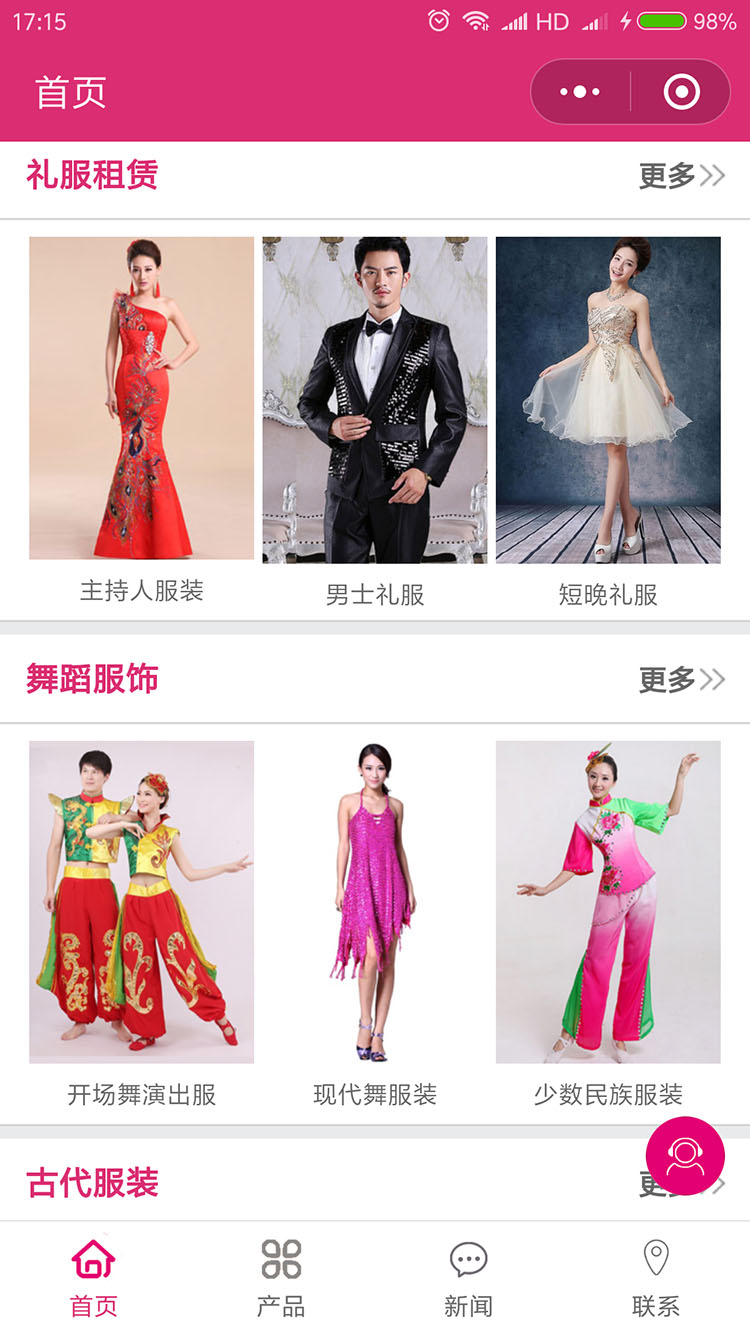This screenshot has height=1333, width=750.
Task: Check the battery level indicator
Action: (x=665, y=20)
